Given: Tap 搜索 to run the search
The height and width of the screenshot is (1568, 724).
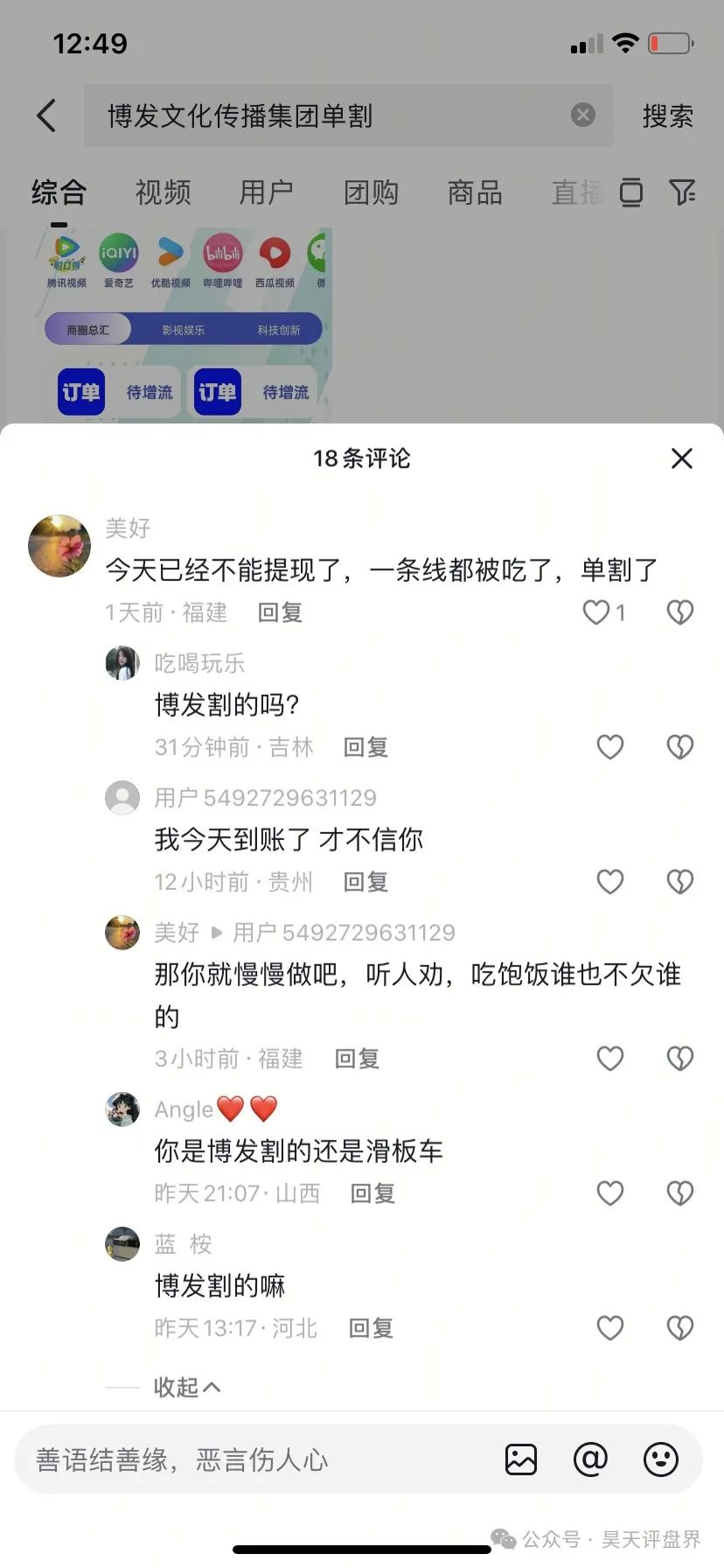Looking at the screenshot, I should [668, 115].
